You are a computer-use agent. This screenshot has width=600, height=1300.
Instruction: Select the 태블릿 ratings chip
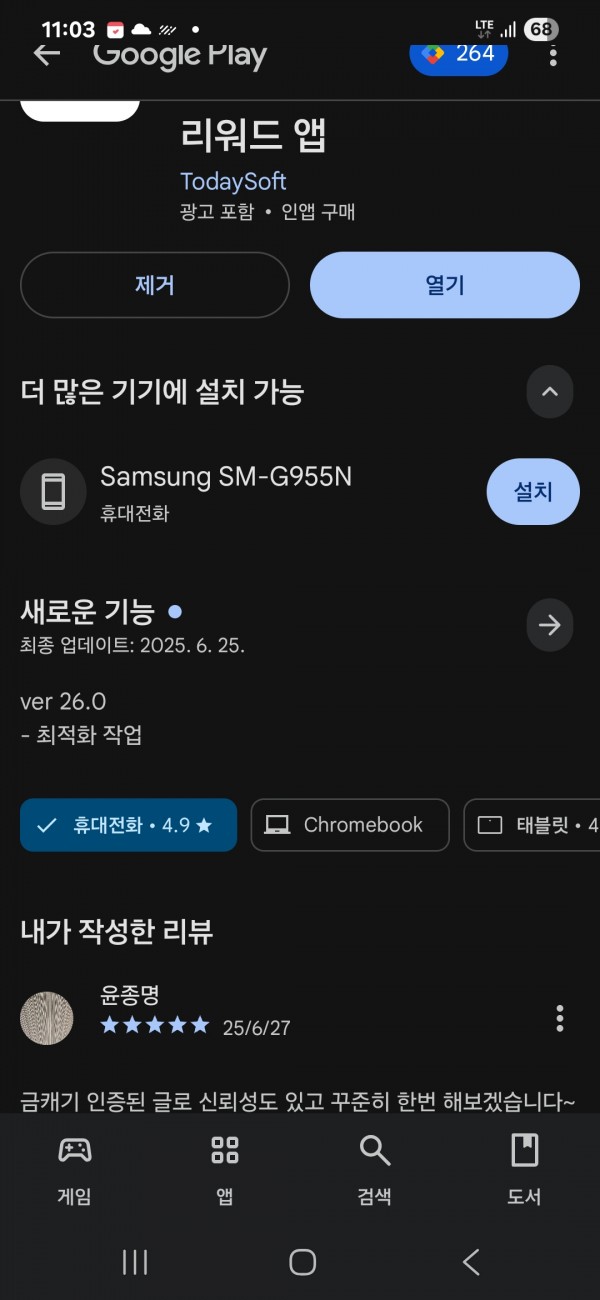click(x=535, y=825)
